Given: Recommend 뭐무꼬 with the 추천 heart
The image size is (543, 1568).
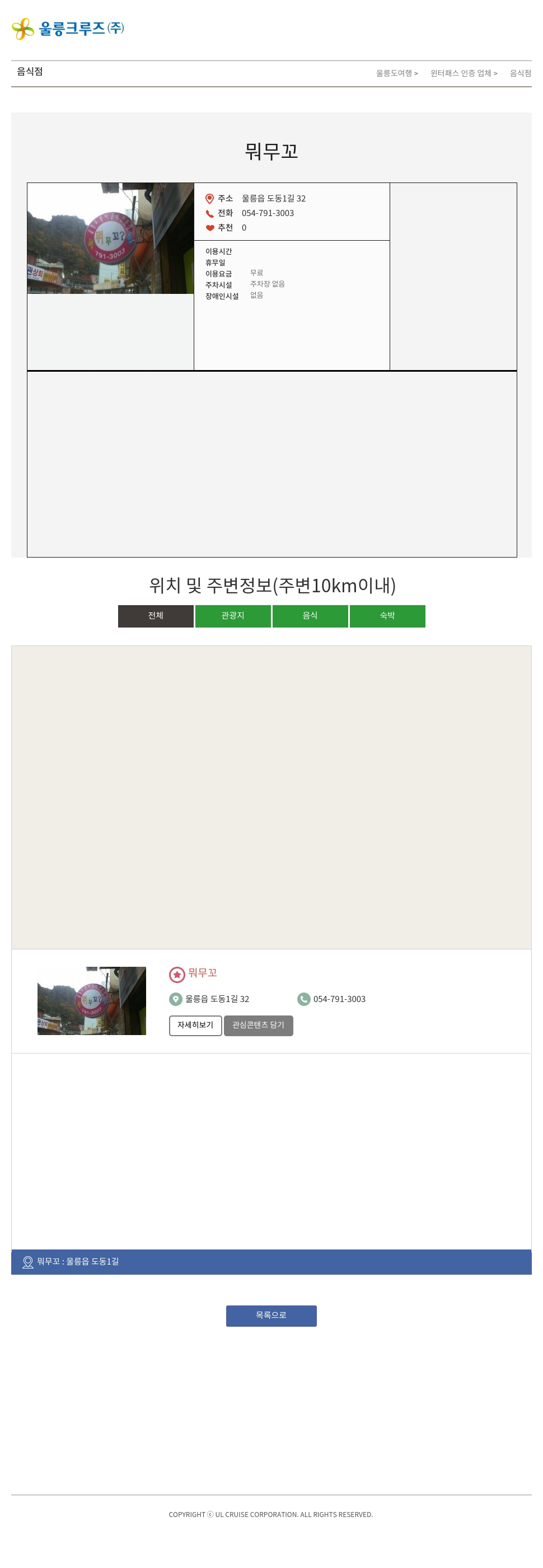Looking at the screenshot, I should tap(210, 228).
